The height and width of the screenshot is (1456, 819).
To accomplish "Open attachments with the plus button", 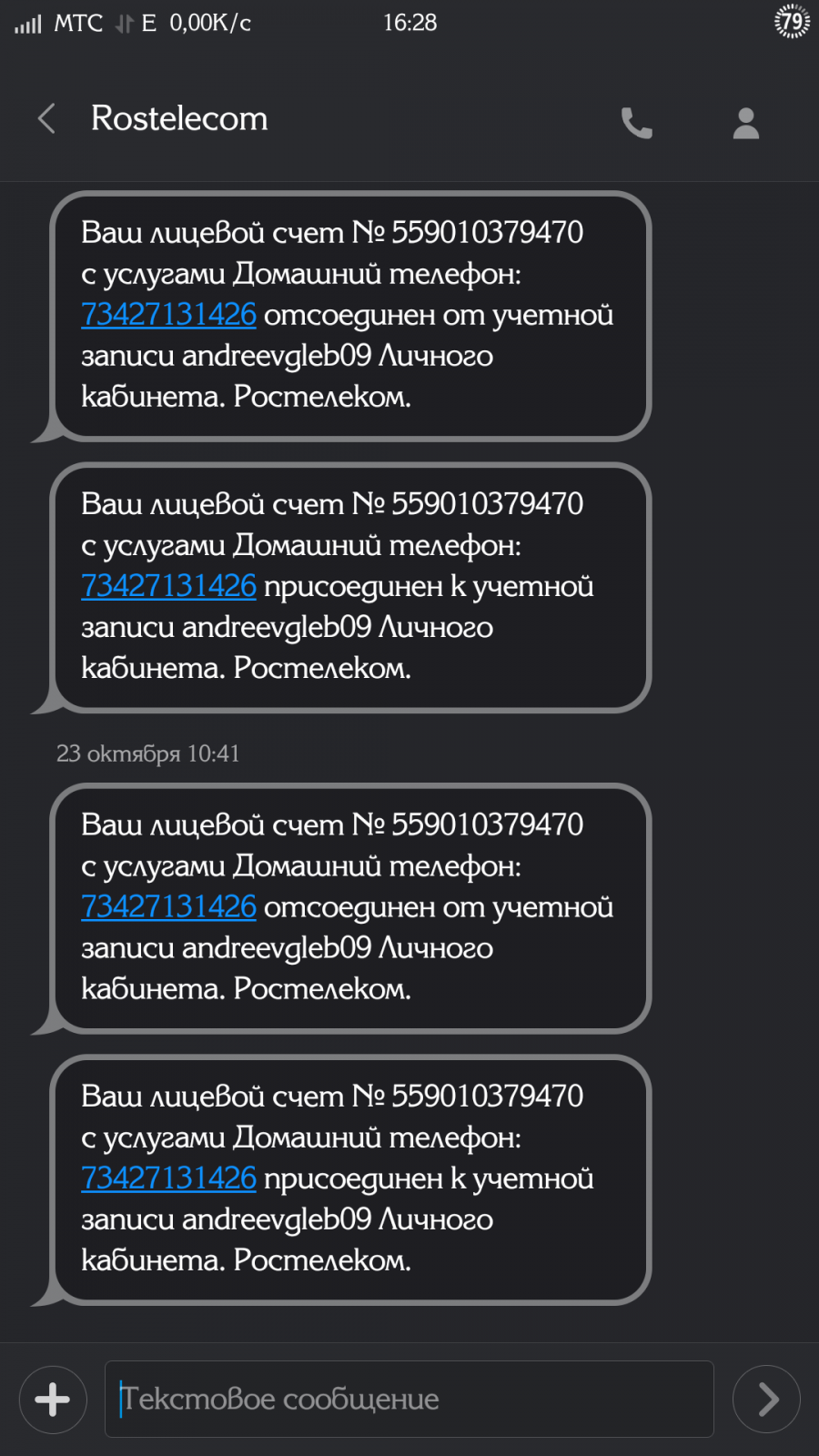I will (53, 1399).
